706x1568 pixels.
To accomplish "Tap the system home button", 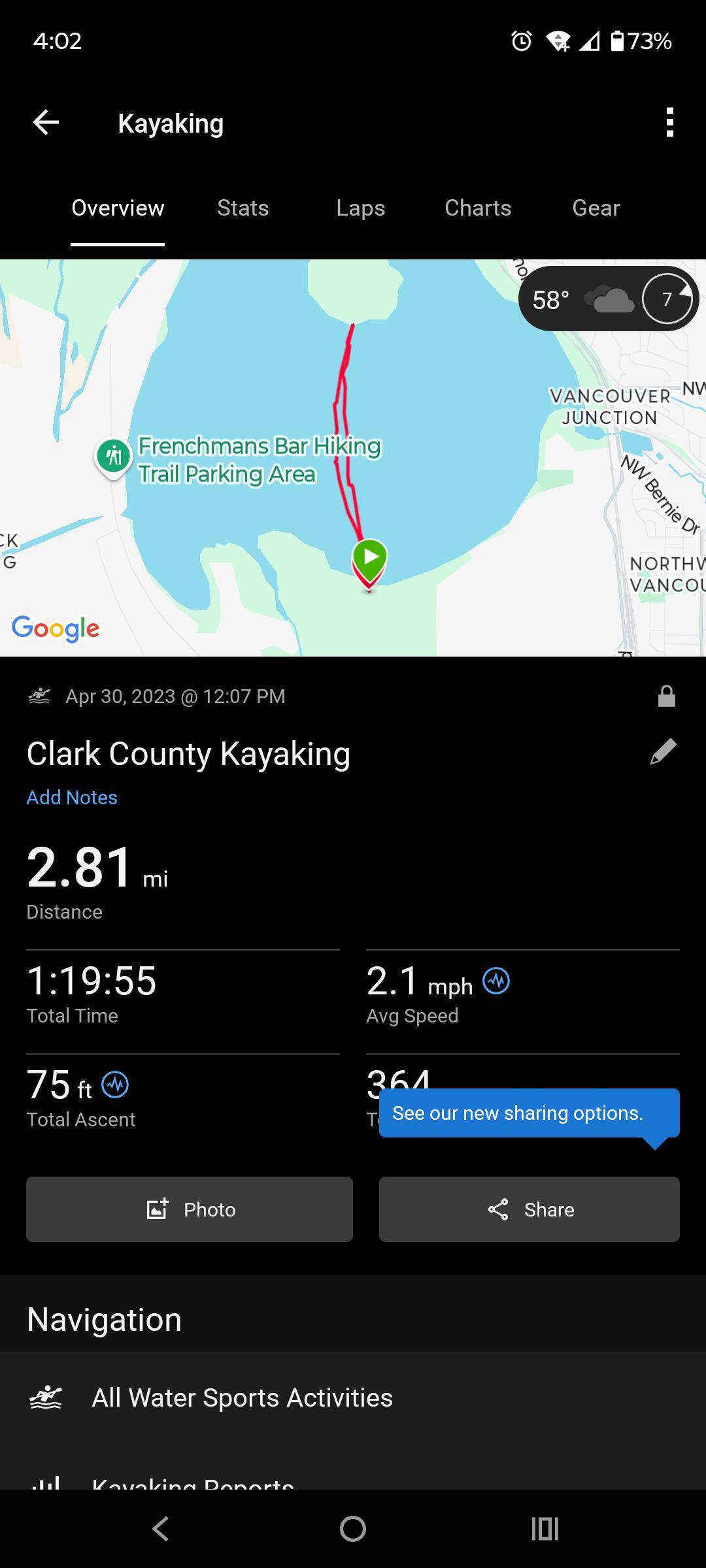I will (353, 1529).
